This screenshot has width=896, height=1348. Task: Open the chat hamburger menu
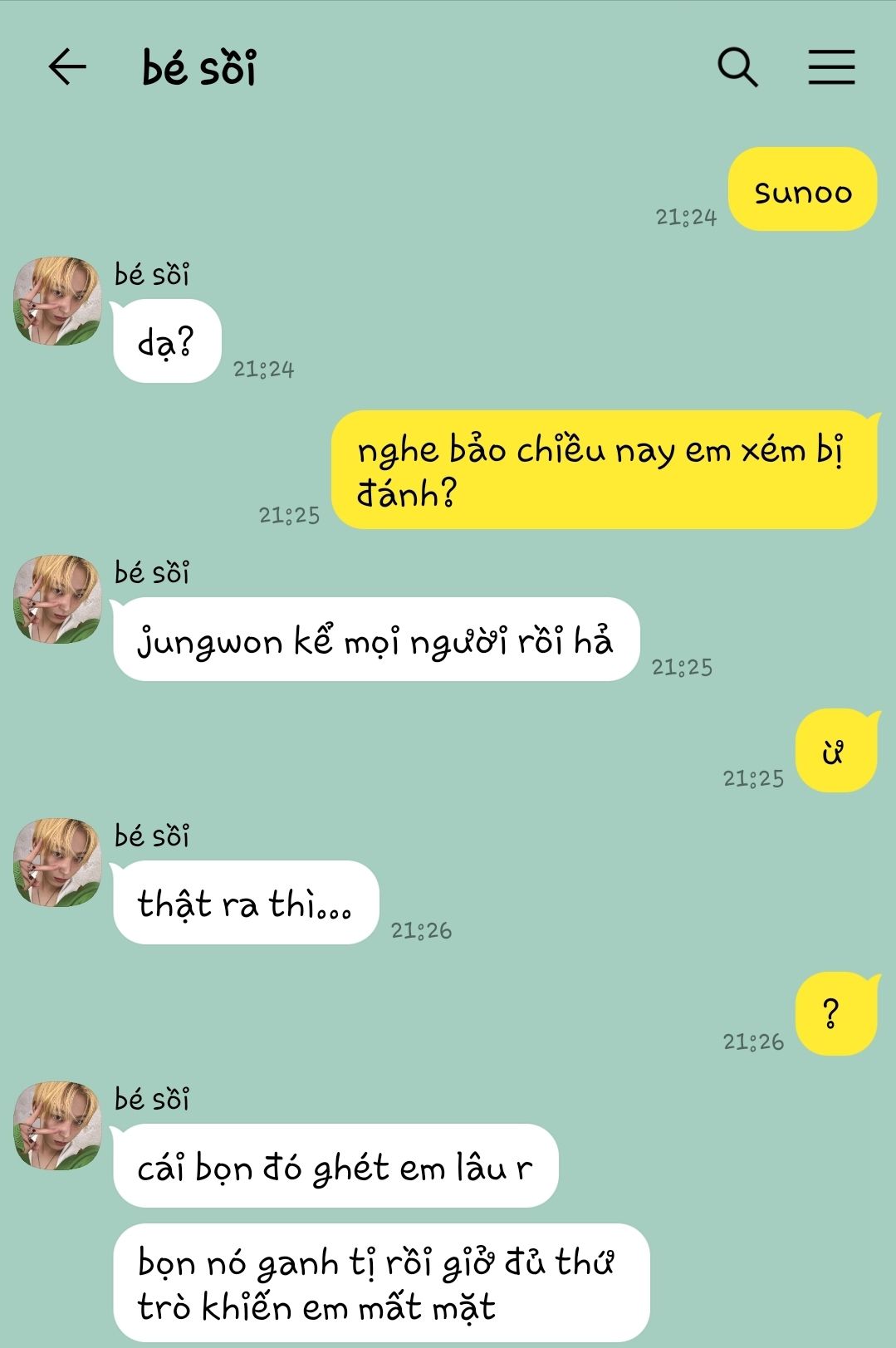coord(831,67)
